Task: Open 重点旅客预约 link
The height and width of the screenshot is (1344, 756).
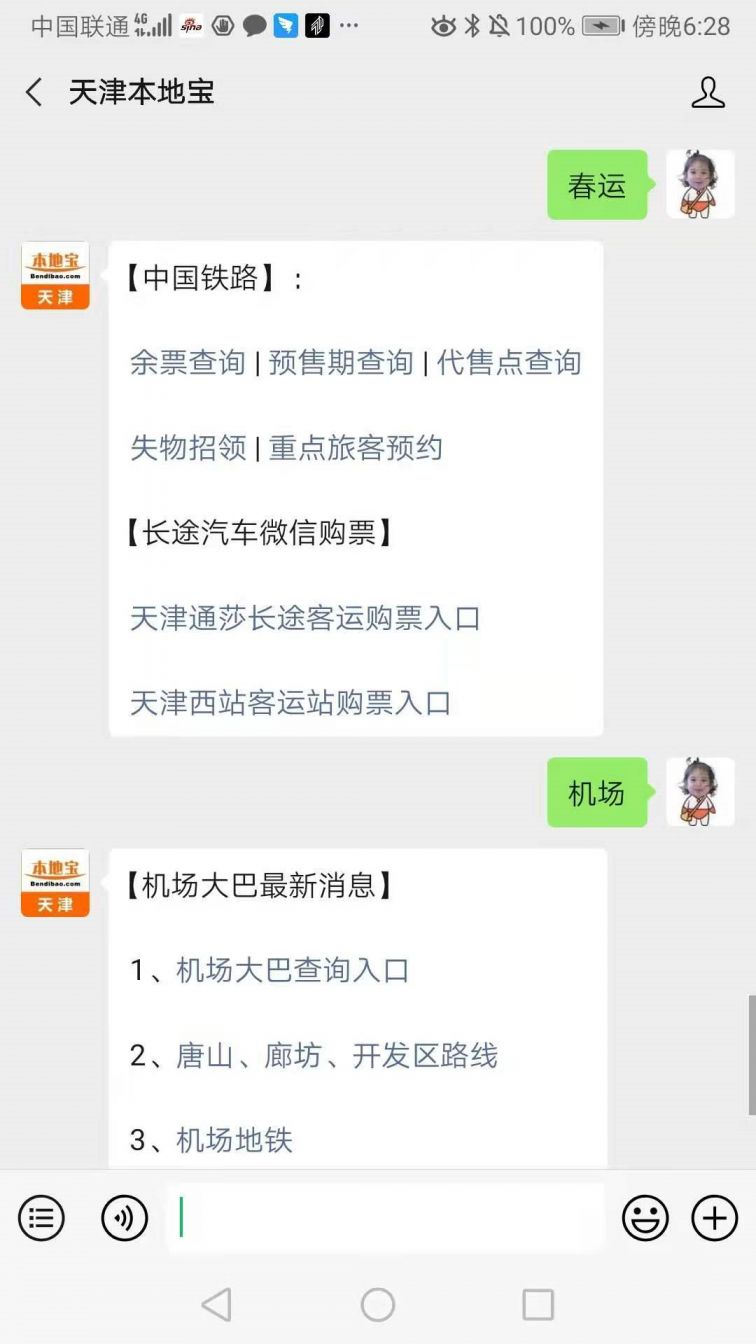Action: coord(356,448)
